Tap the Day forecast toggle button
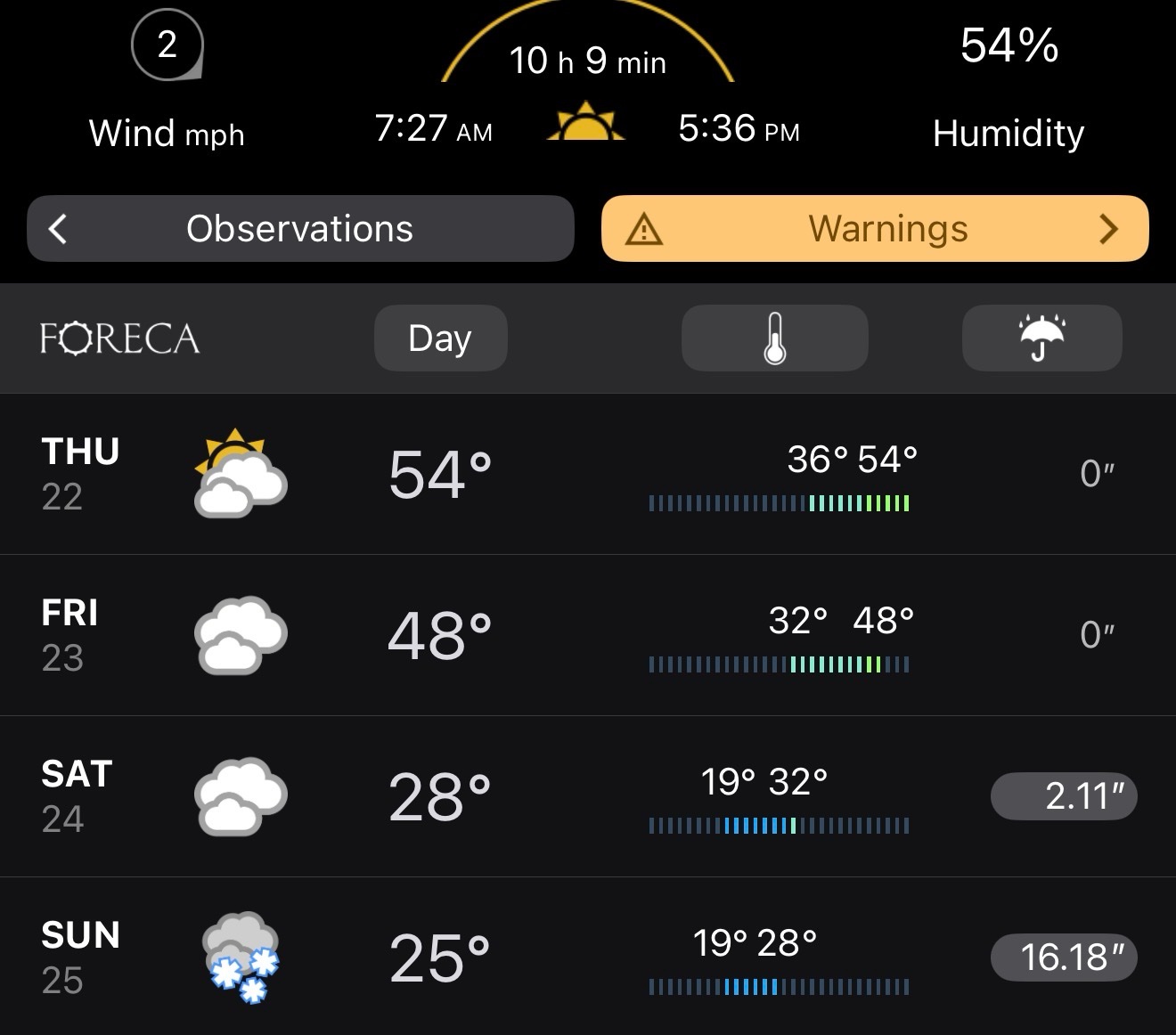Screen dimensions: 1176x1035 click(x=440, y=338)
